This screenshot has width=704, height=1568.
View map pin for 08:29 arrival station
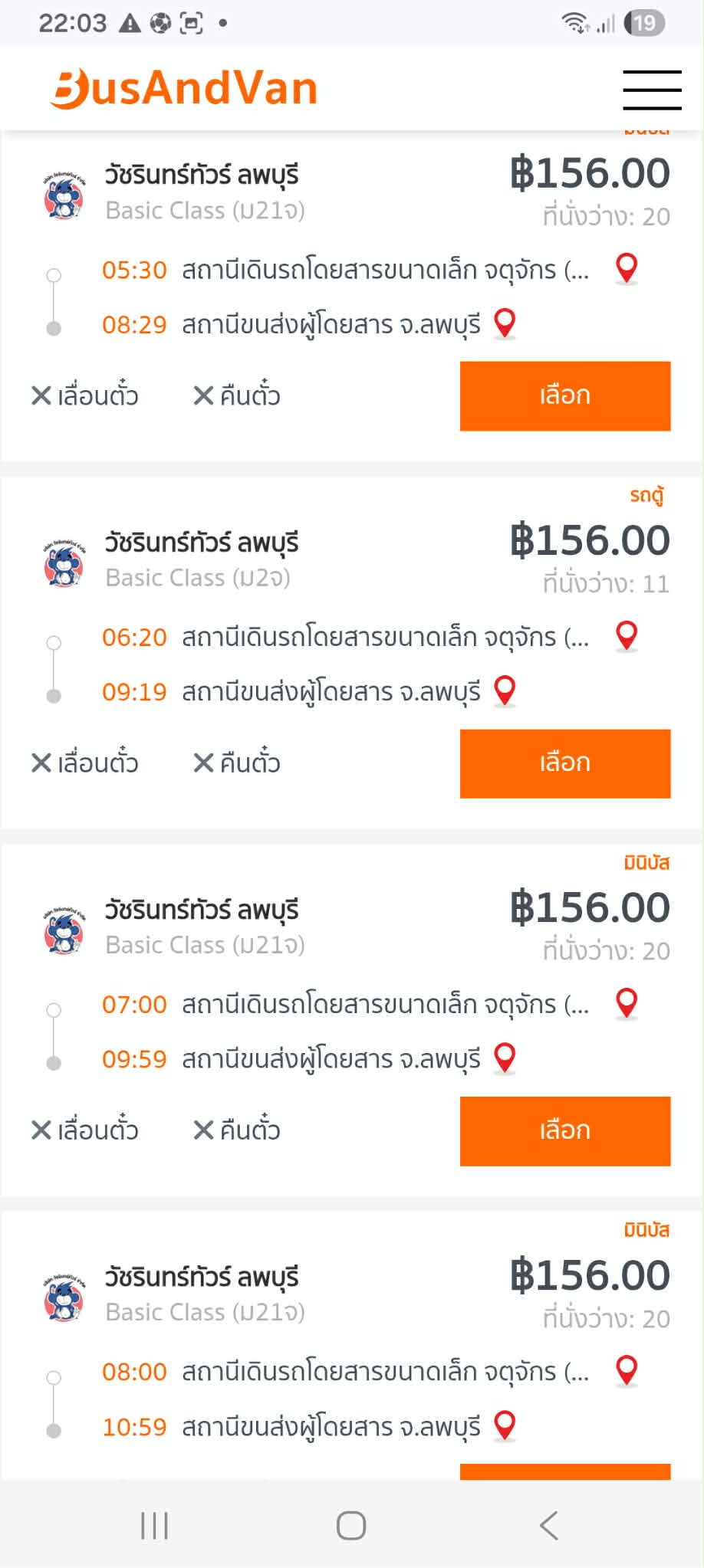(x=505, y=323)
